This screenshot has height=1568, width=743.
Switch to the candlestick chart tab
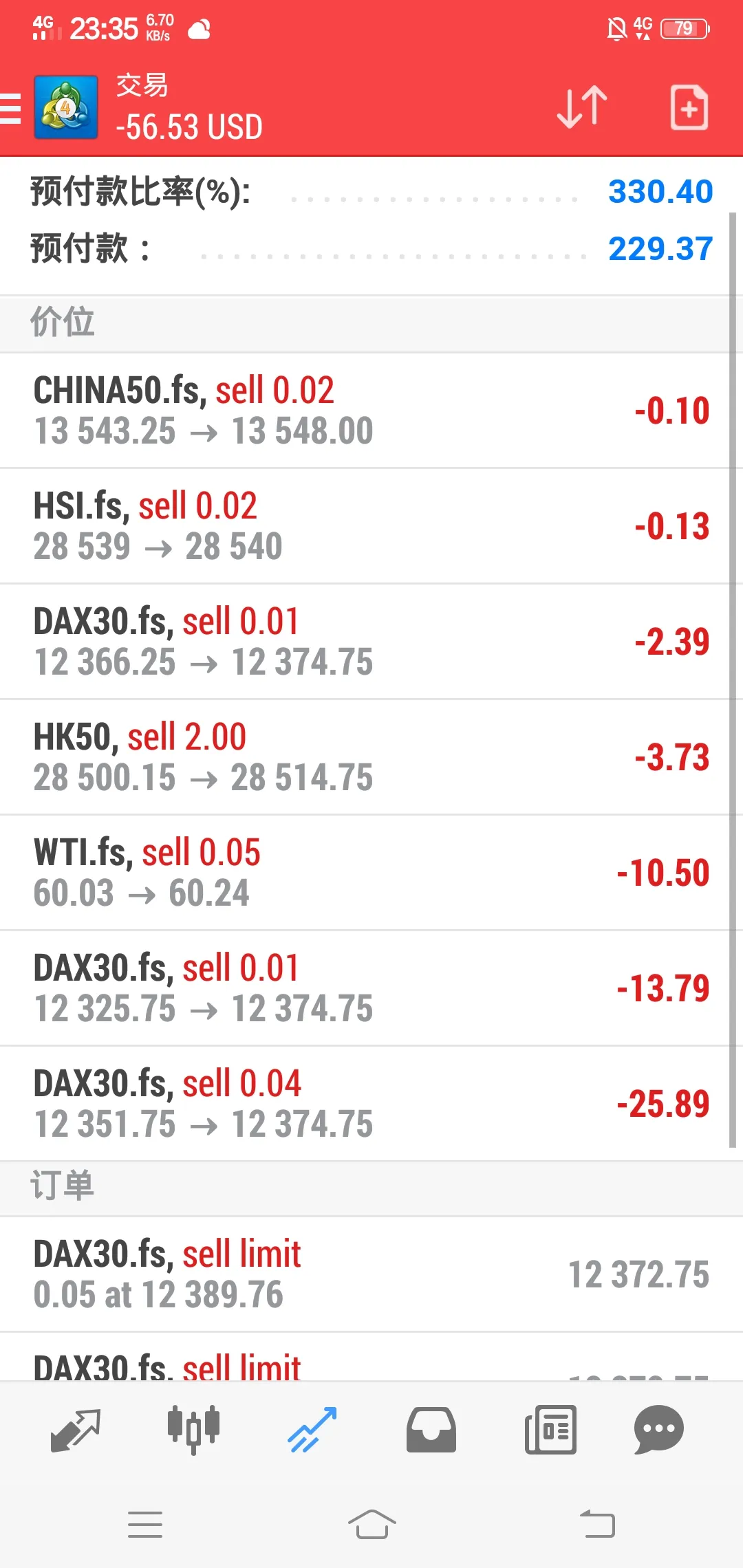coord(194,1430)
